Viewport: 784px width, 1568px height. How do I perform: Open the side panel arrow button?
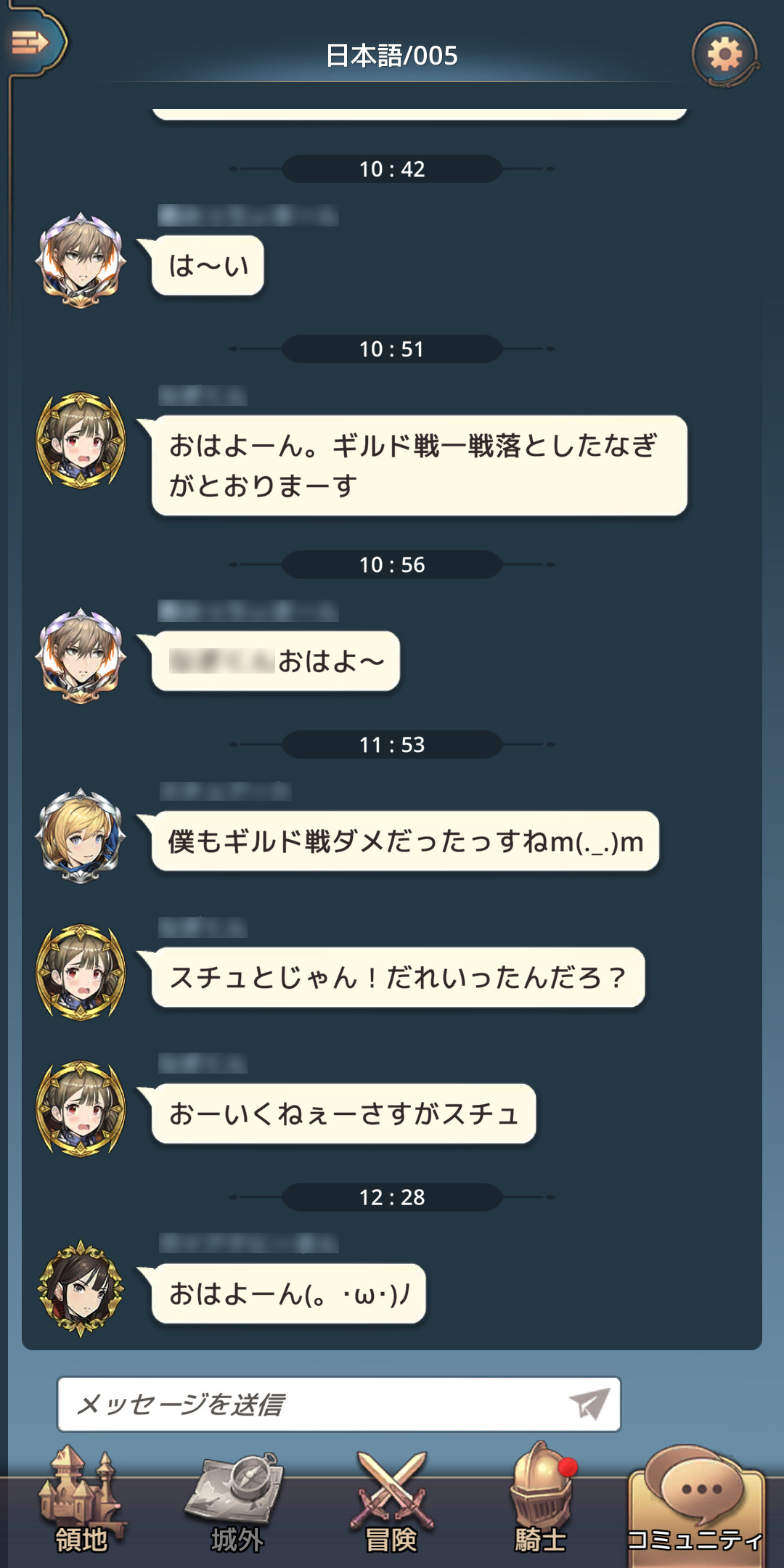coord(30,42)
